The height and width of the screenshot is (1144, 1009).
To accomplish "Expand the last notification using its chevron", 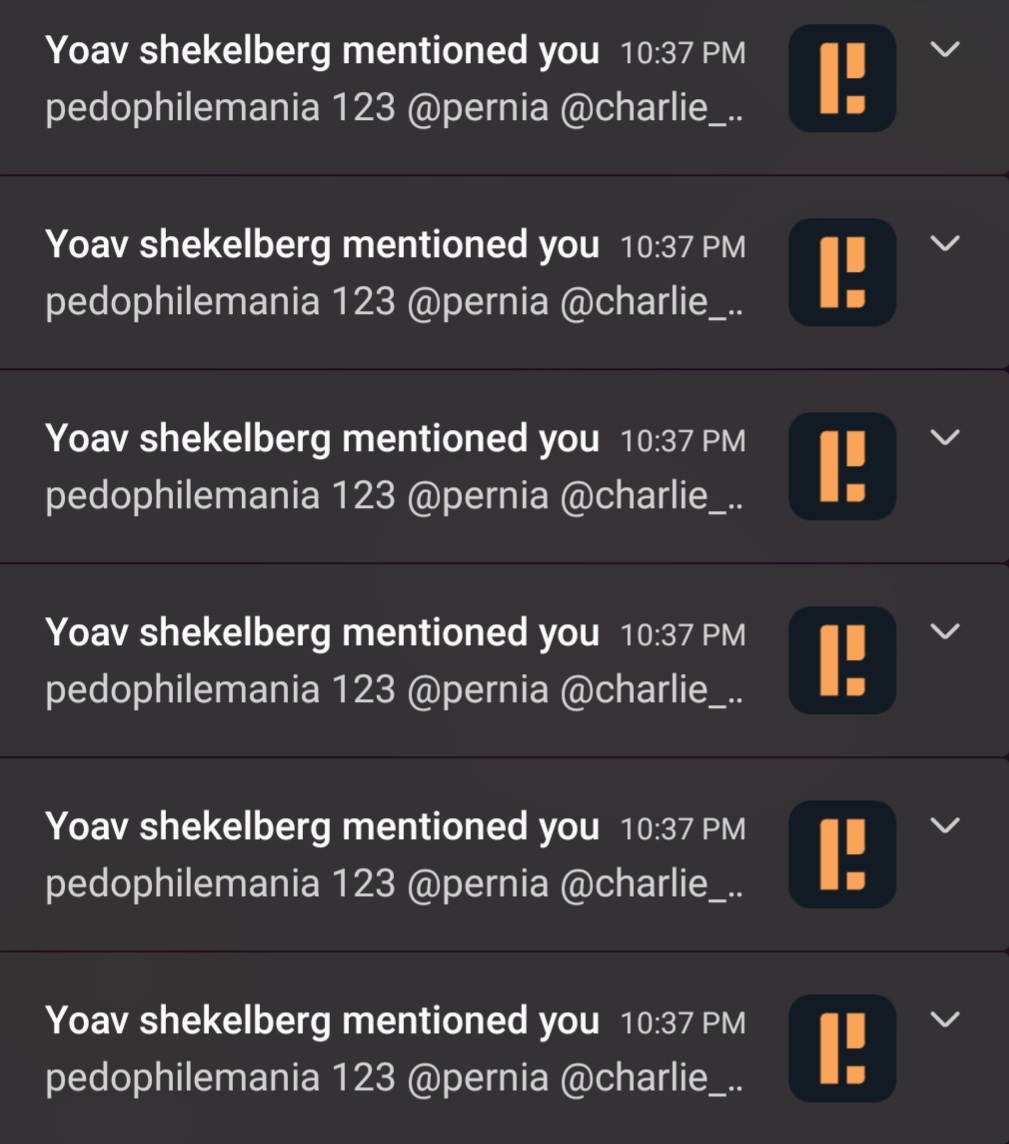I will (945, 1019).
